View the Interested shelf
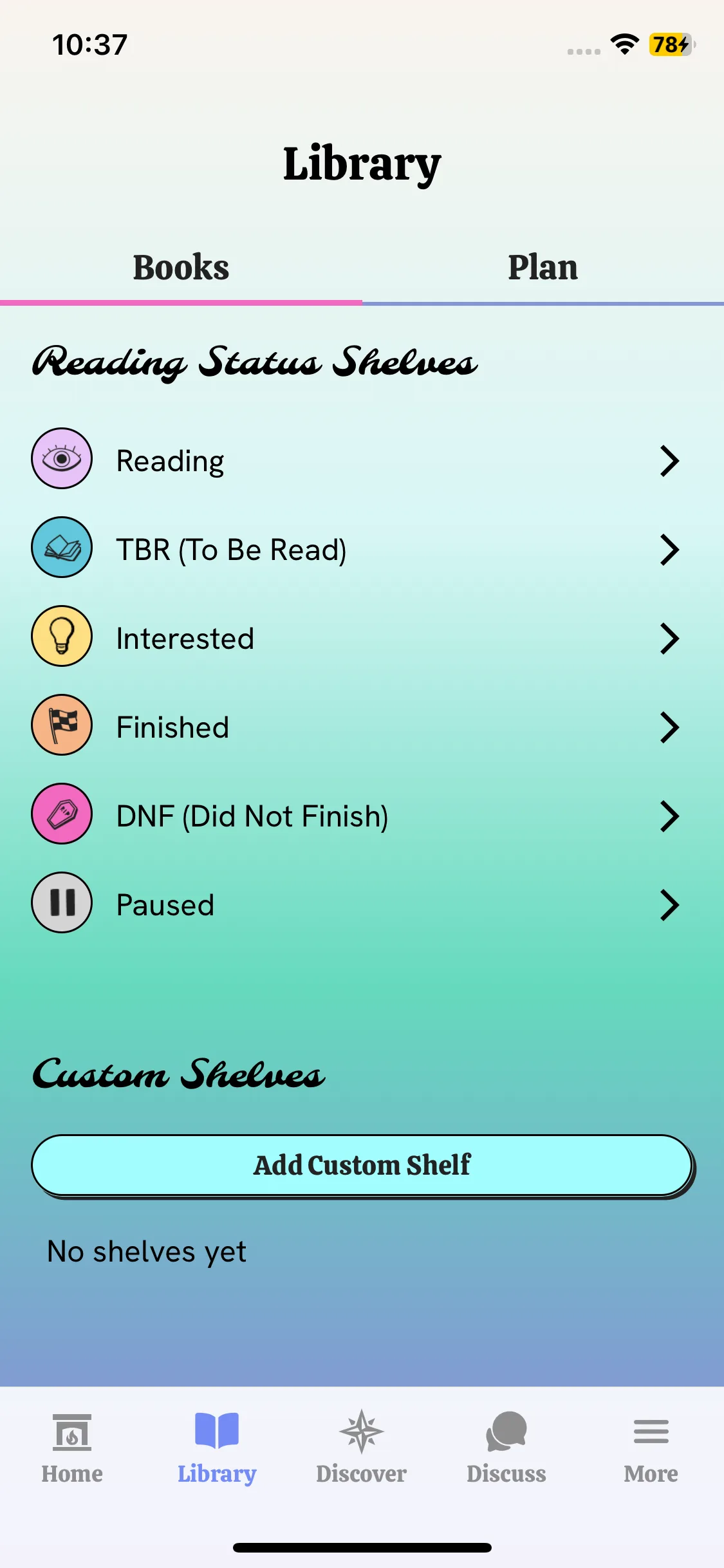The width and height of the screenshot is (724, 1568). (x=355, y=638)
